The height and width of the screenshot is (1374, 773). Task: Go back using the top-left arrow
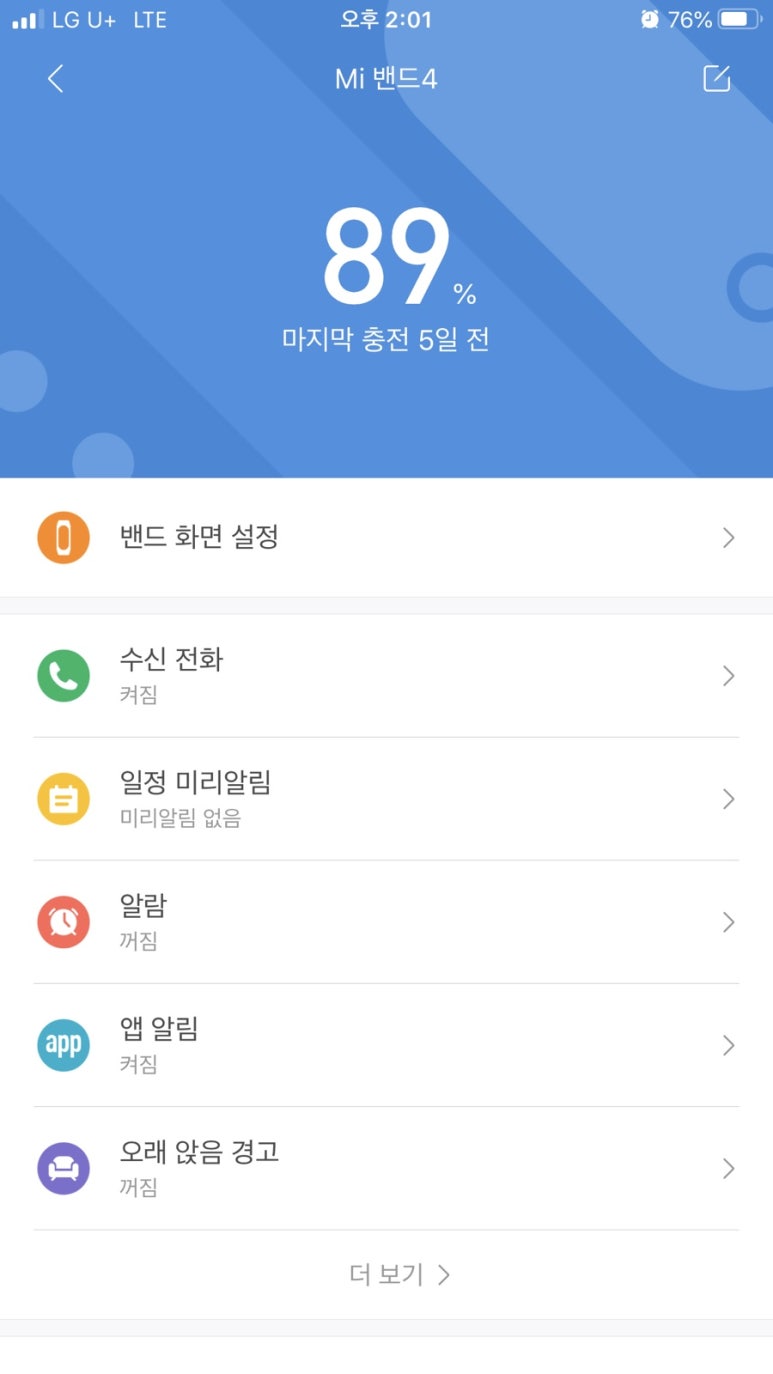coord(56,79)
